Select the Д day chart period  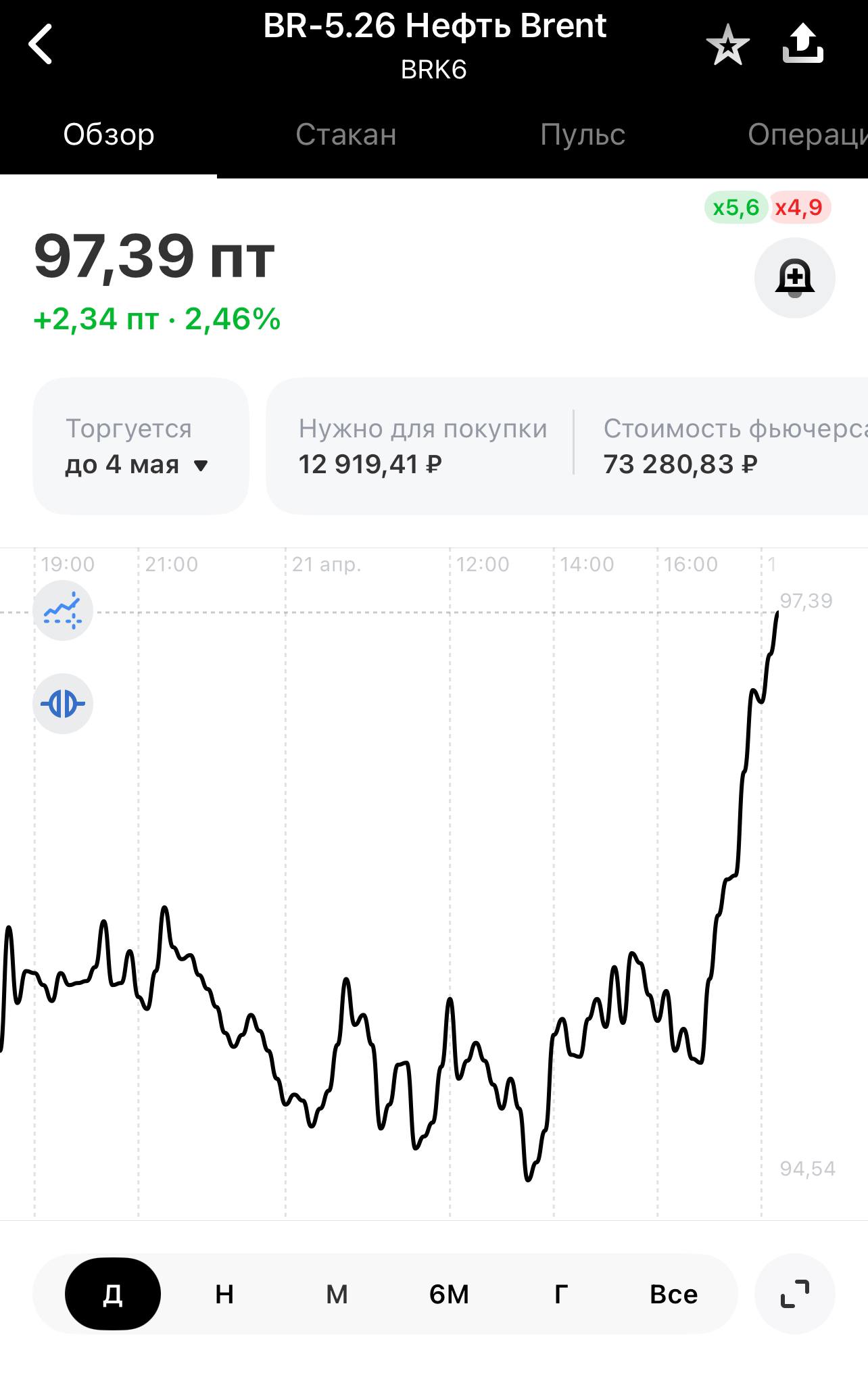[113, 1295]
